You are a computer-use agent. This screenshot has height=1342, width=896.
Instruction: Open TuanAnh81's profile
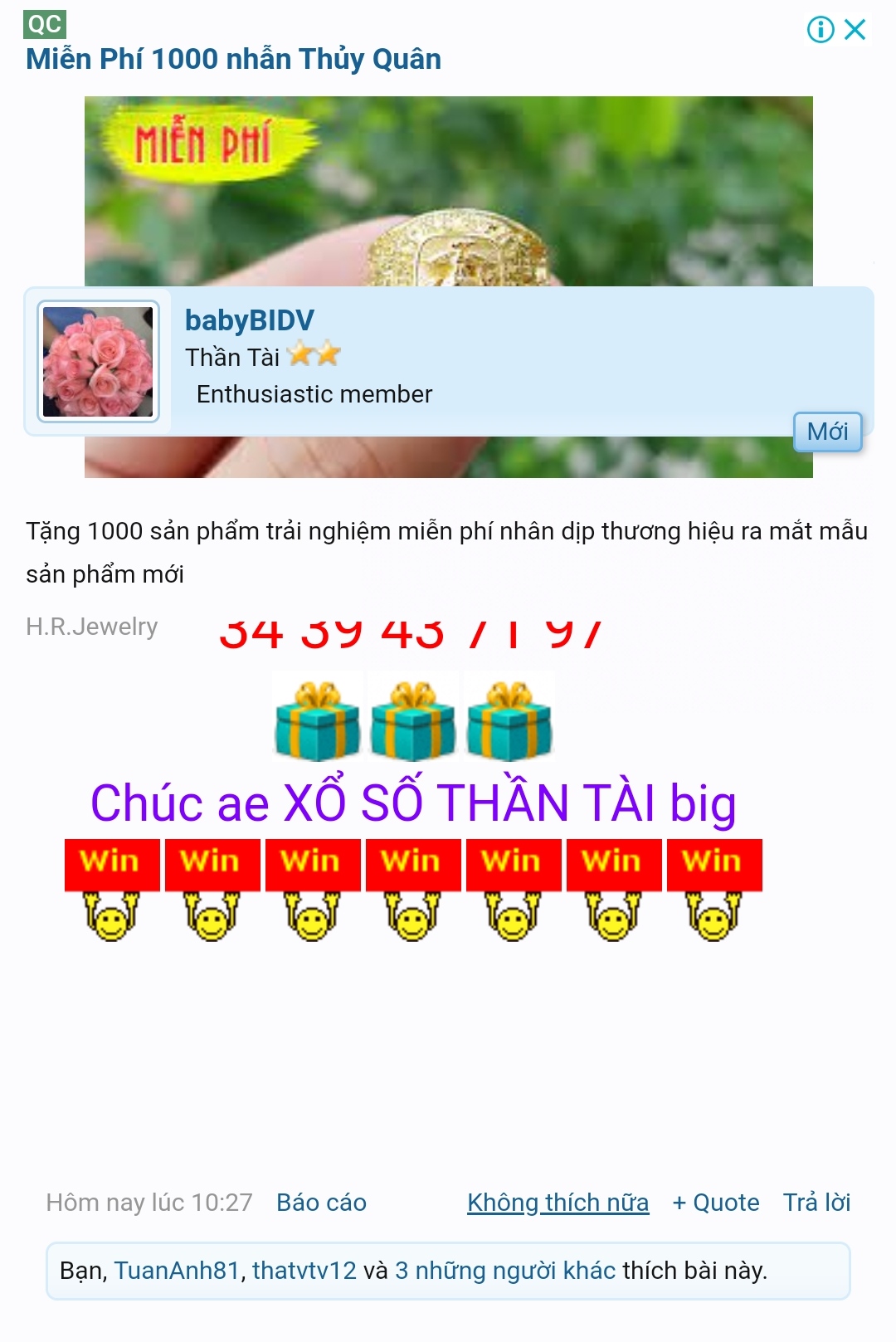pos(177,1271)
